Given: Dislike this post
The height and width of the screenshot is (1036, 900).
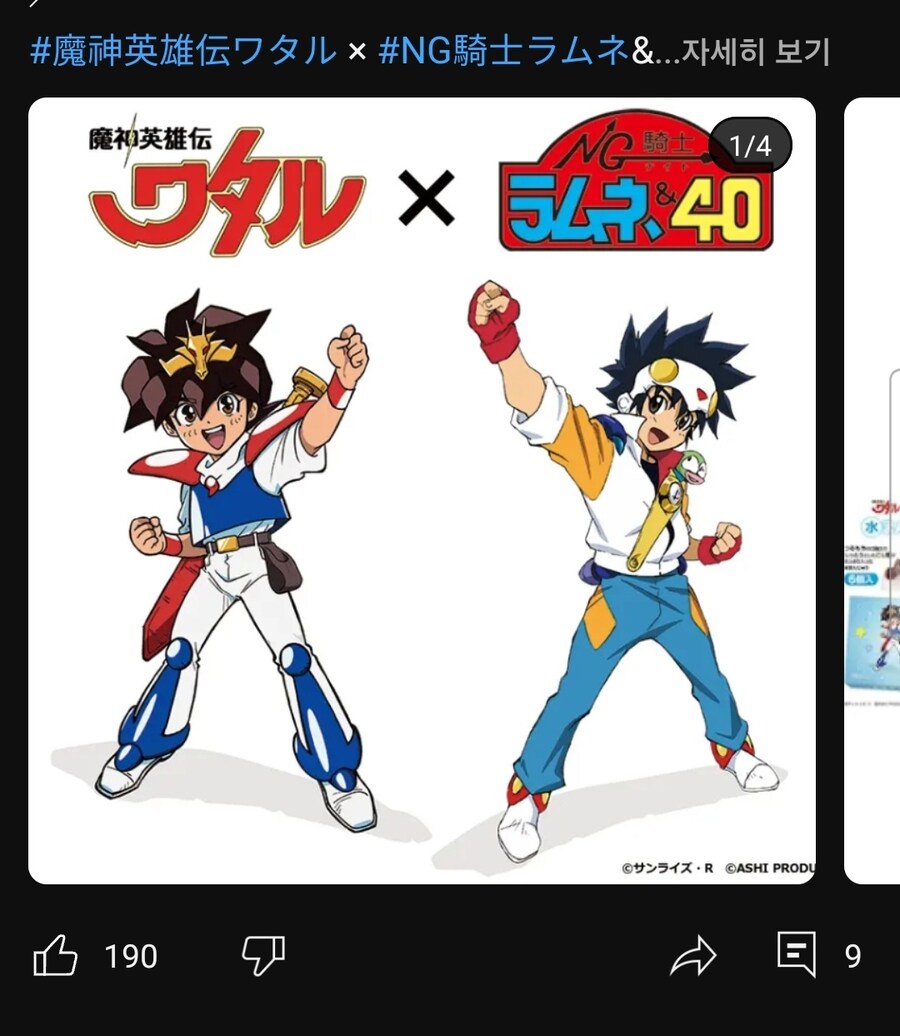Looking at the screenshot, I should click(x=264, y=956).
